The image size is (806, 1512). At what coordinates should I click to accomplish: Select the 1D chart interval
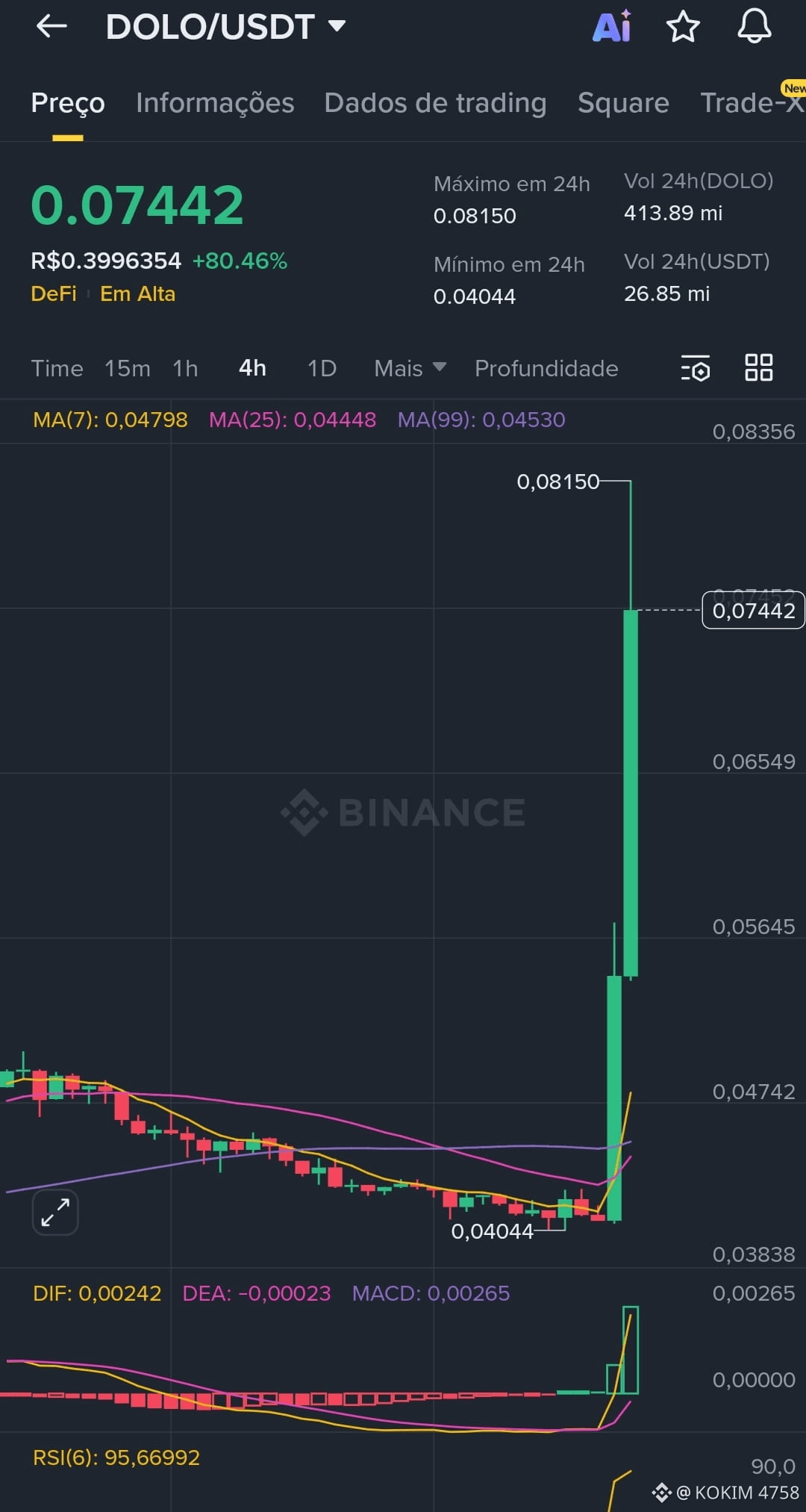pos(322,368)
